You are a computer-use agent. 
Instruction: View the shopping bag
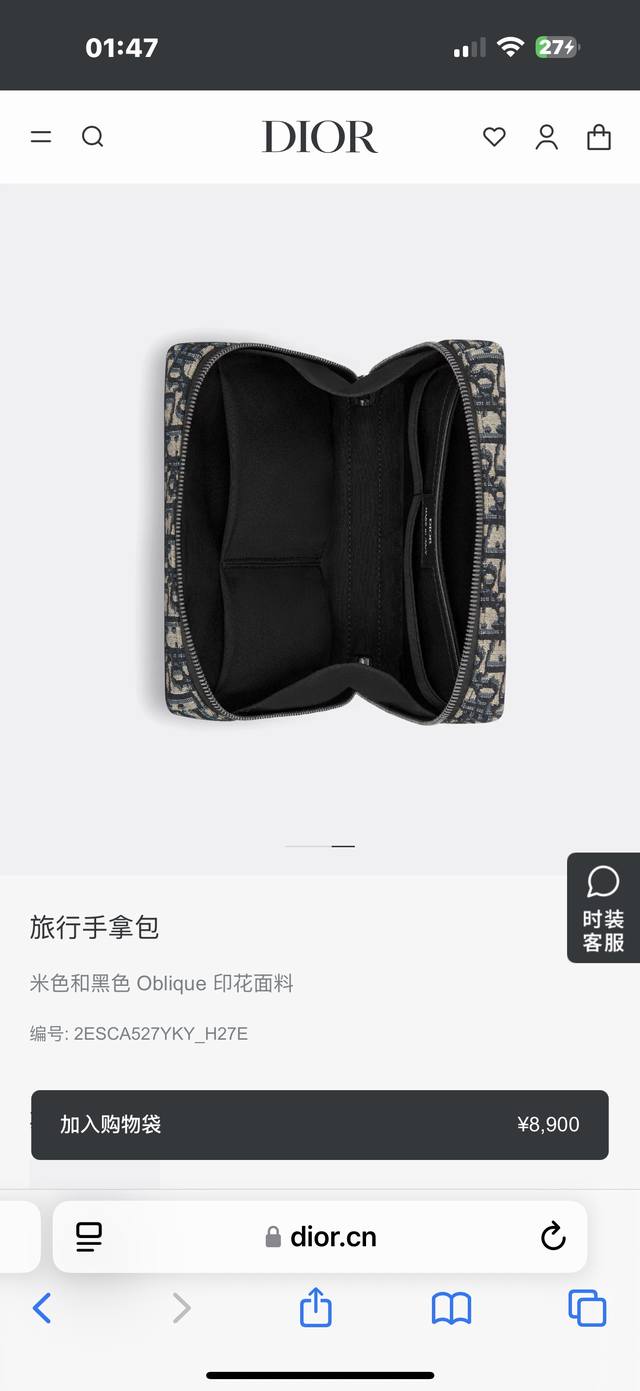point(599,137)
